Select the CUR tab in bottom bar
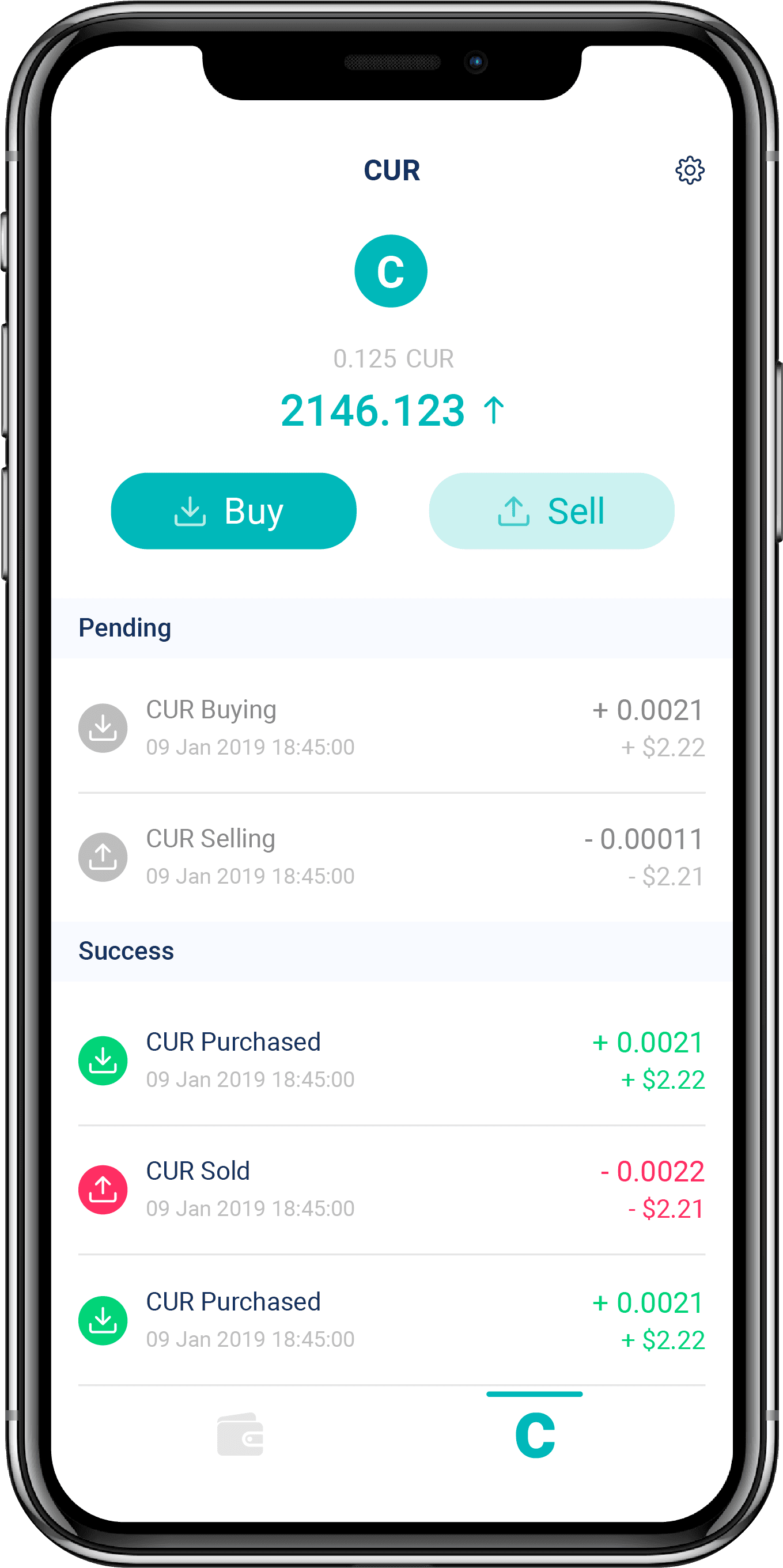 [535, 1435]
